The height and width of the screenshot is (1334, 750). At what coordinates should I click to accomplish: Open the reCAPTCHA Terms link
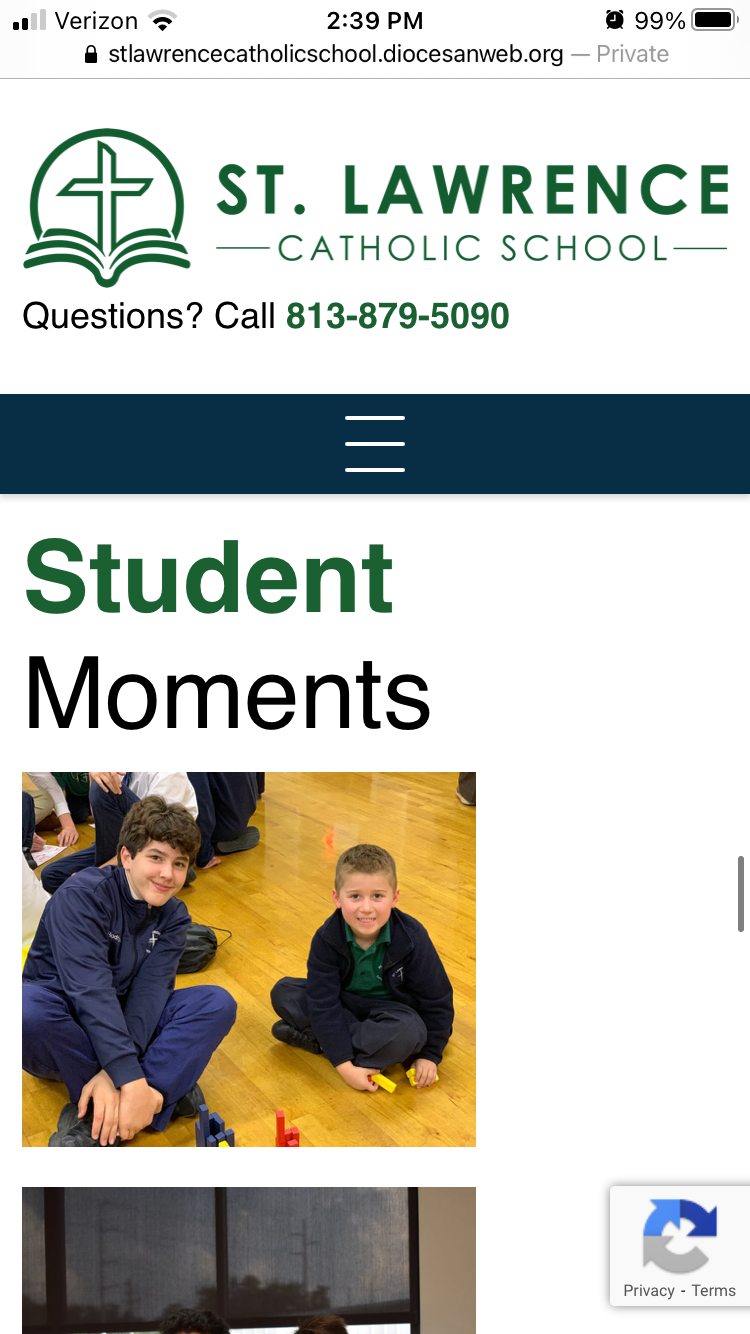(714, 1290)
